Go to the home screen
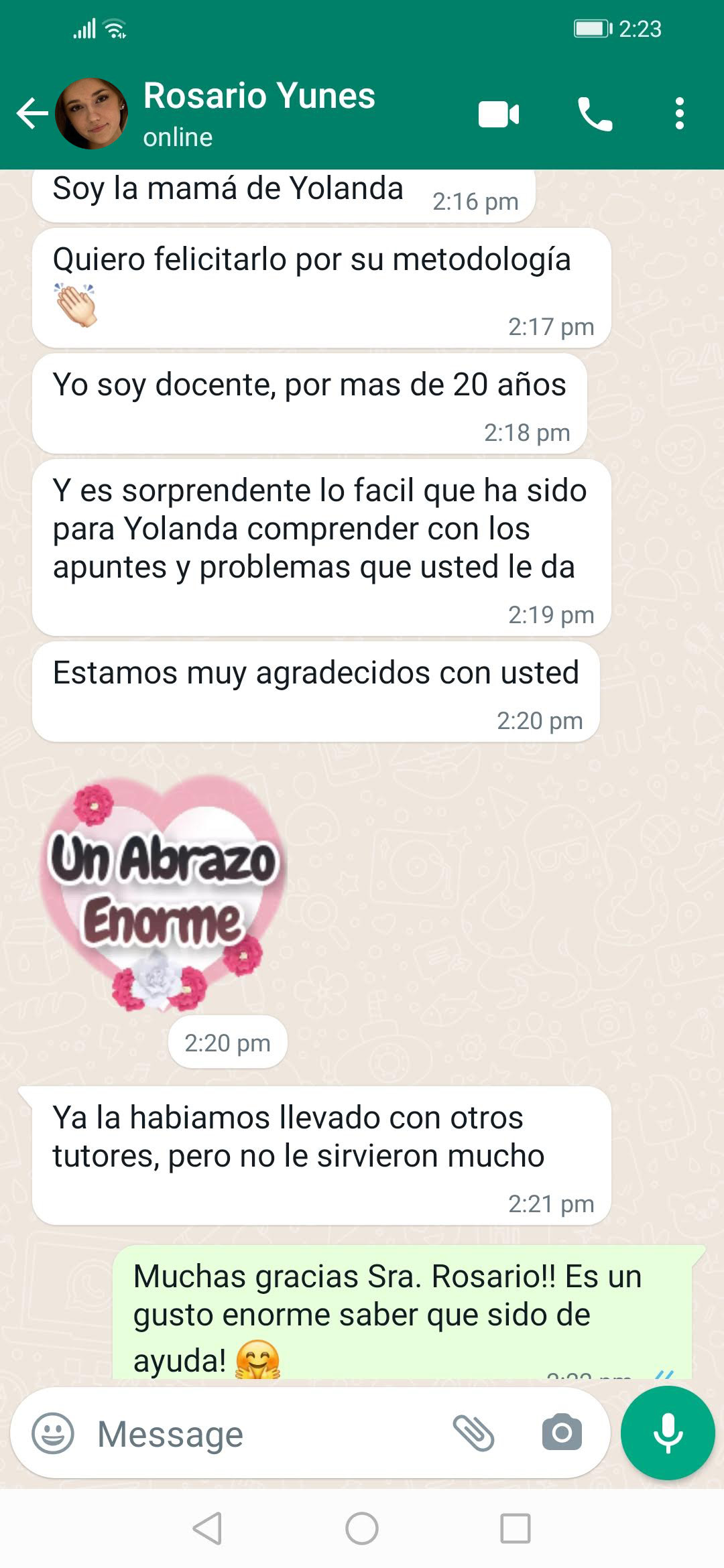Viewport: 724px width, 1568px height. coord(362,1528)
